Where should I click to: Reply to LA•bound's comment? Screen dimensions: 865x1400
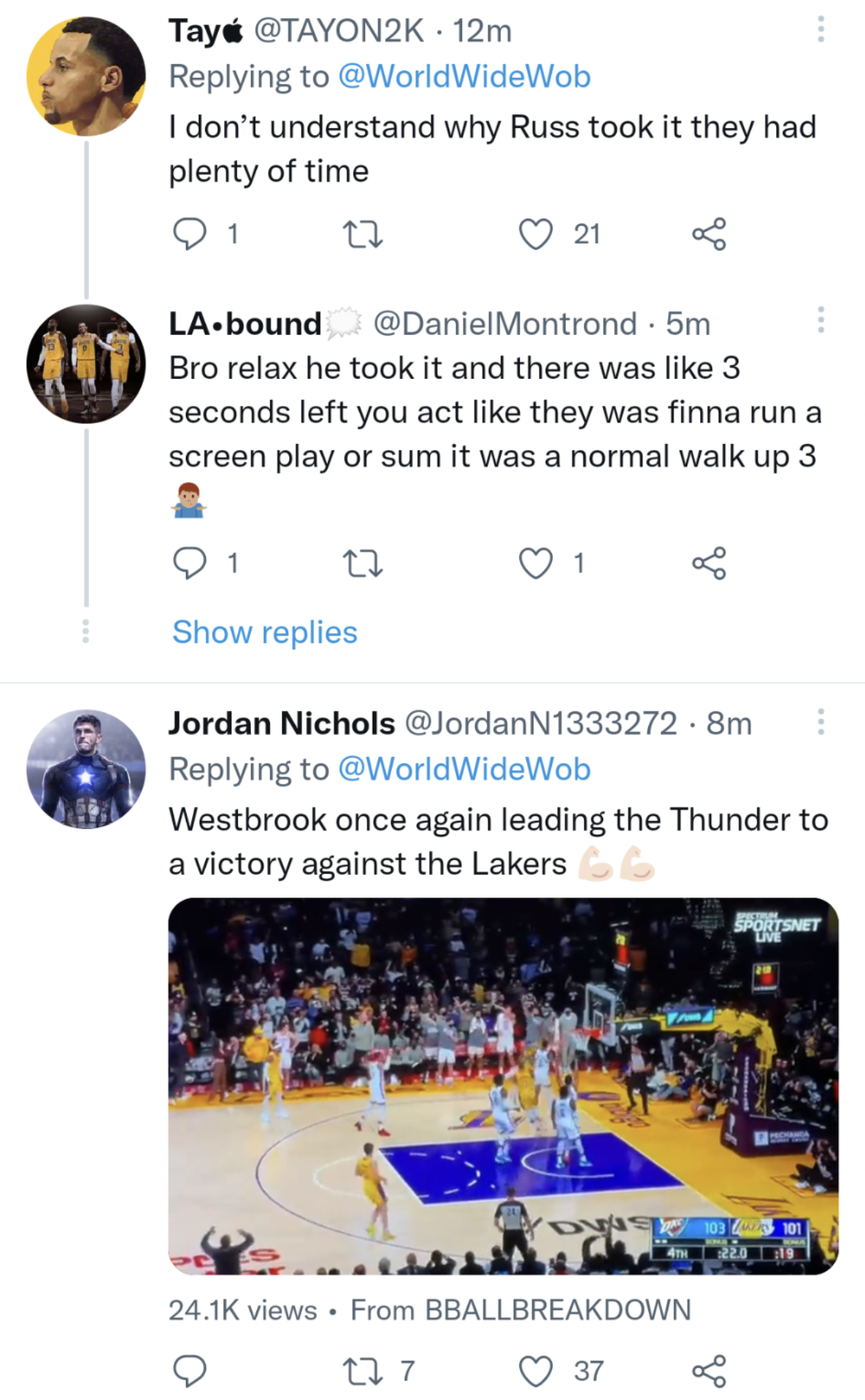coord(191,564)
